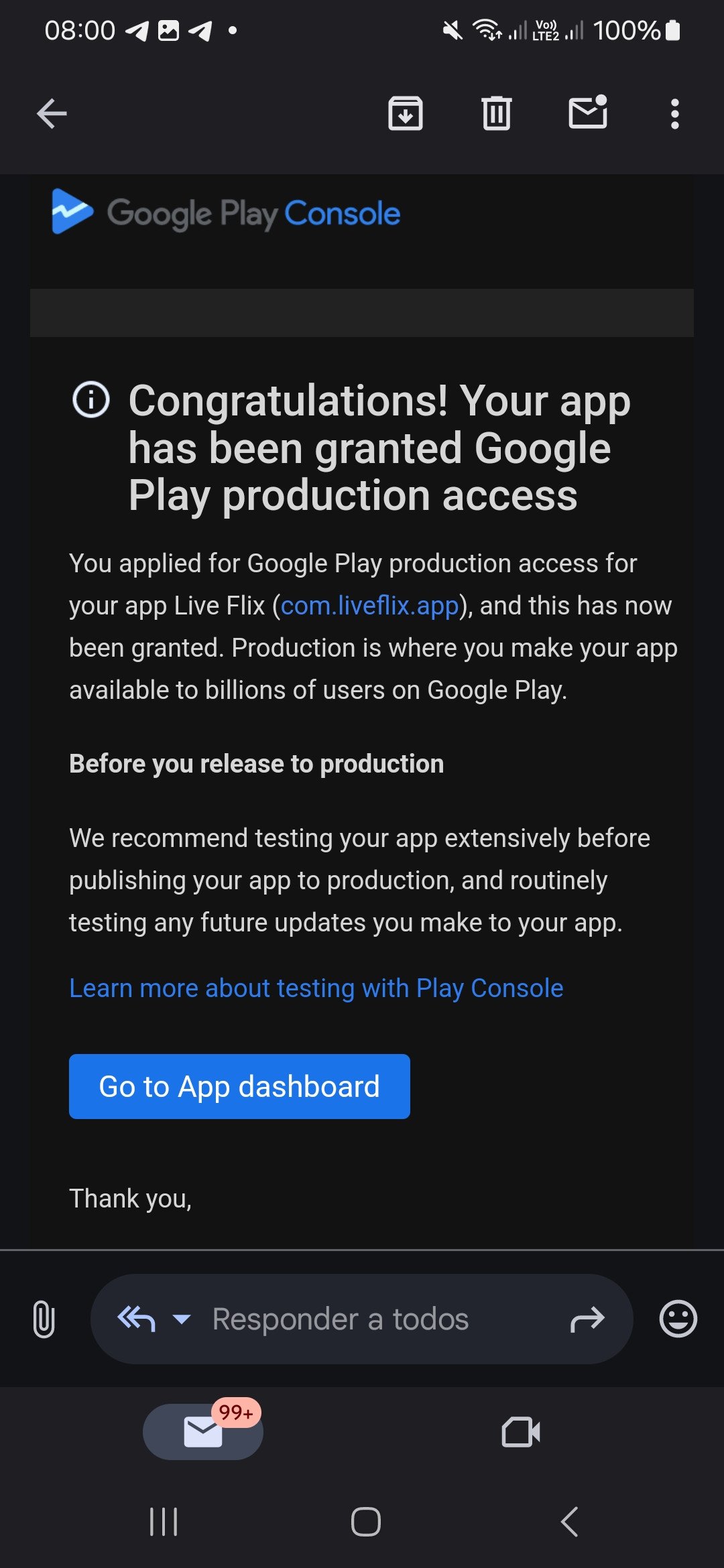Go to the phone home screen

click(x=365, y=1521)
